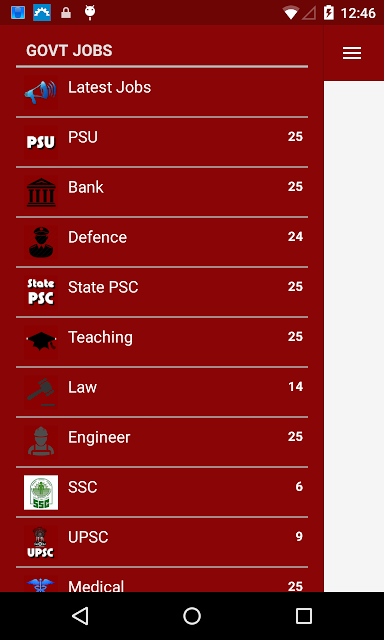Open Law jobs

pyautogui.click(x=162, y=392)
